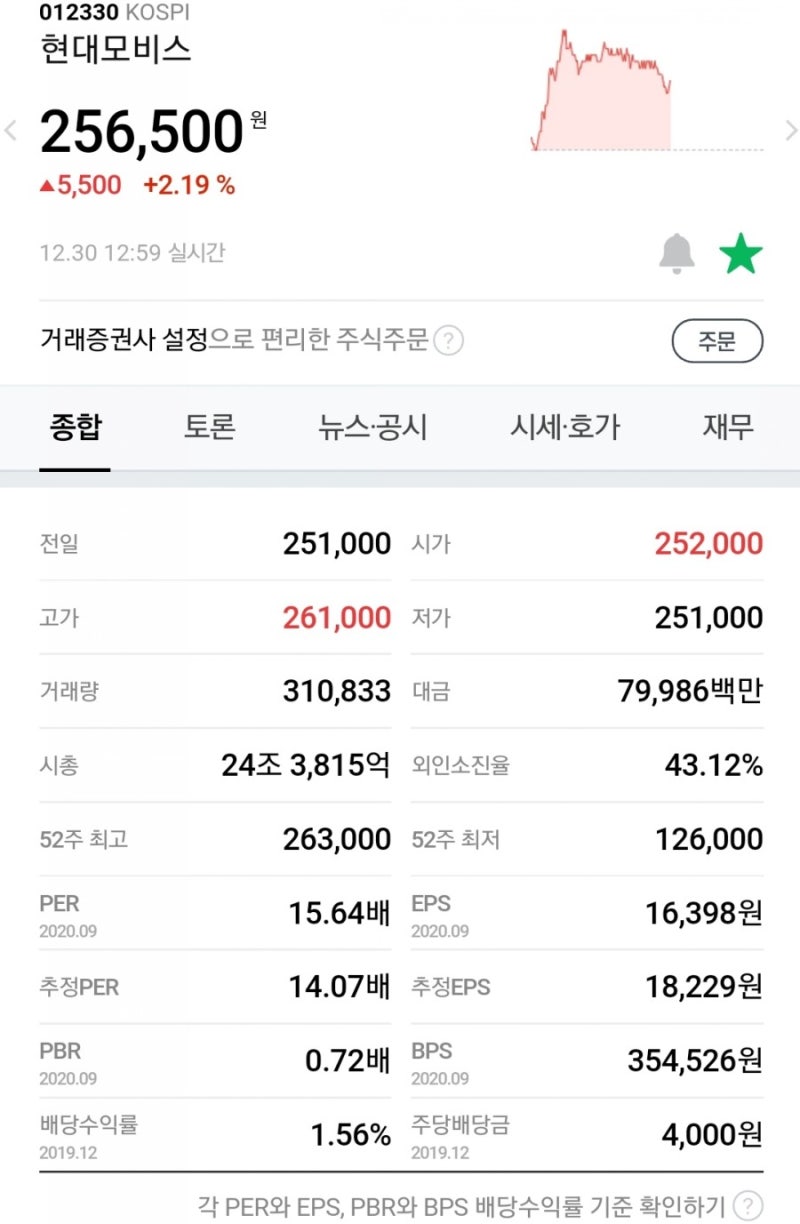This screenshot has width=800, height=1224.
Task: Open the 재무 financials tab
Action: (725, 427)
